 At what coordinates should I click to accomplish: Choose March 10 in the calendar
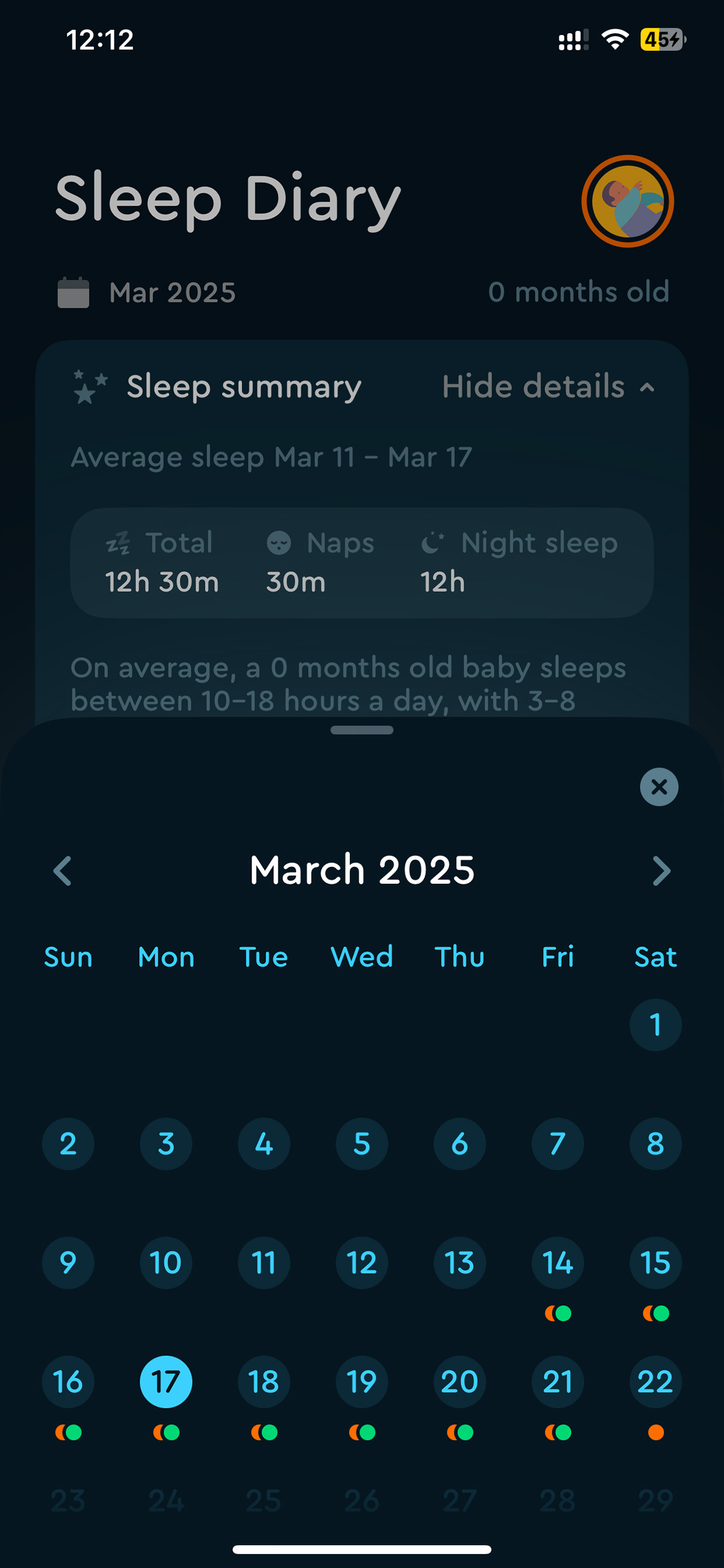coord(165,1262)
